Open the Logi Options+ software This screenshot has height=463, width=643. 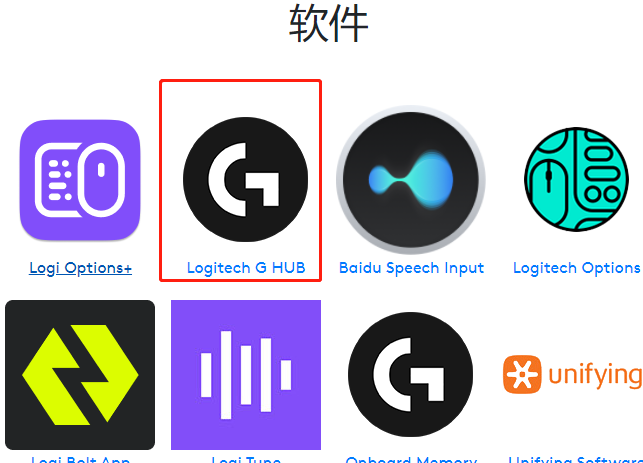[80, 182]
